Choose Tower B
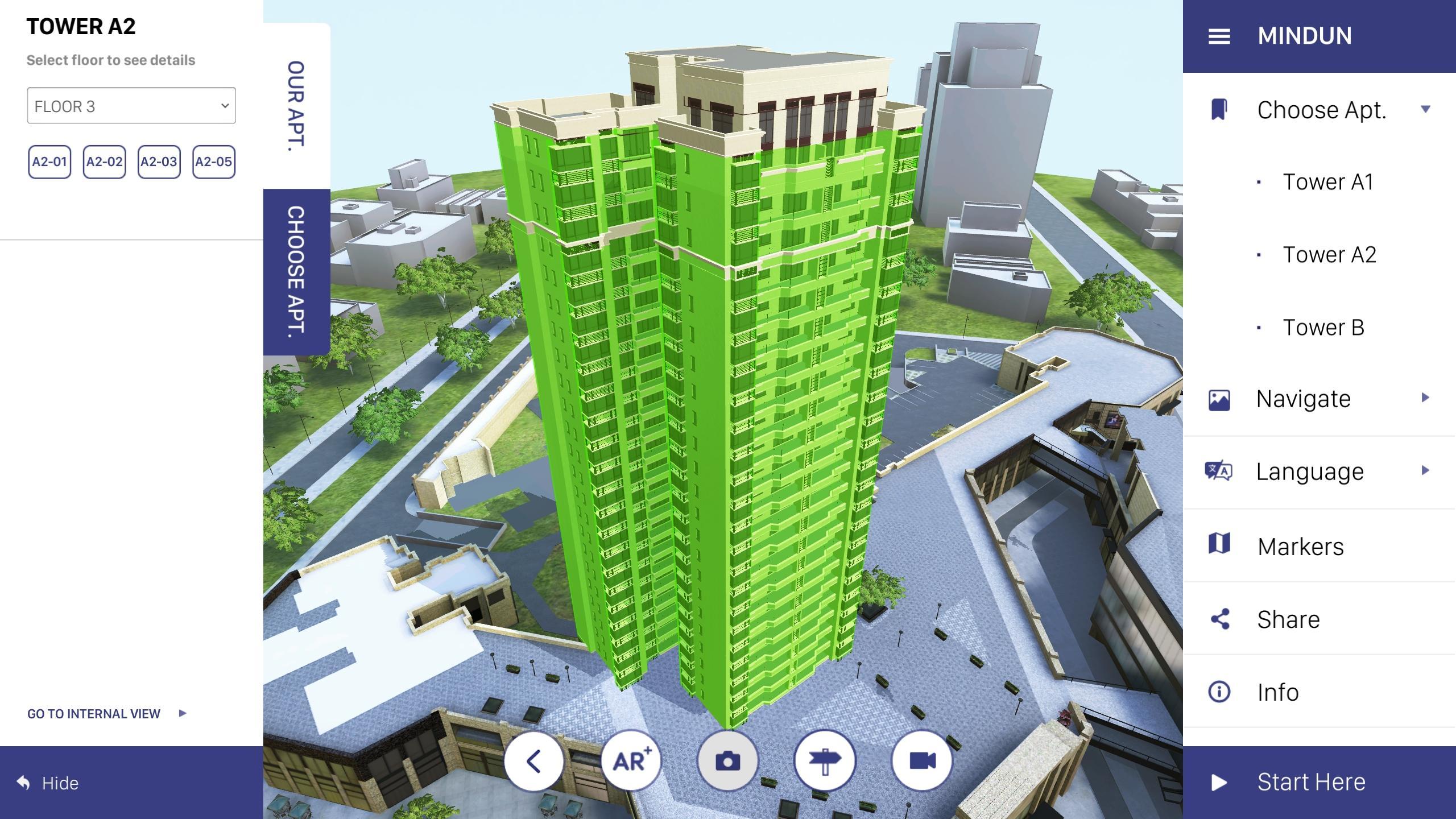Image resolution: width=1456 pixels, height=819 pixels. [x=1323, y=328]
